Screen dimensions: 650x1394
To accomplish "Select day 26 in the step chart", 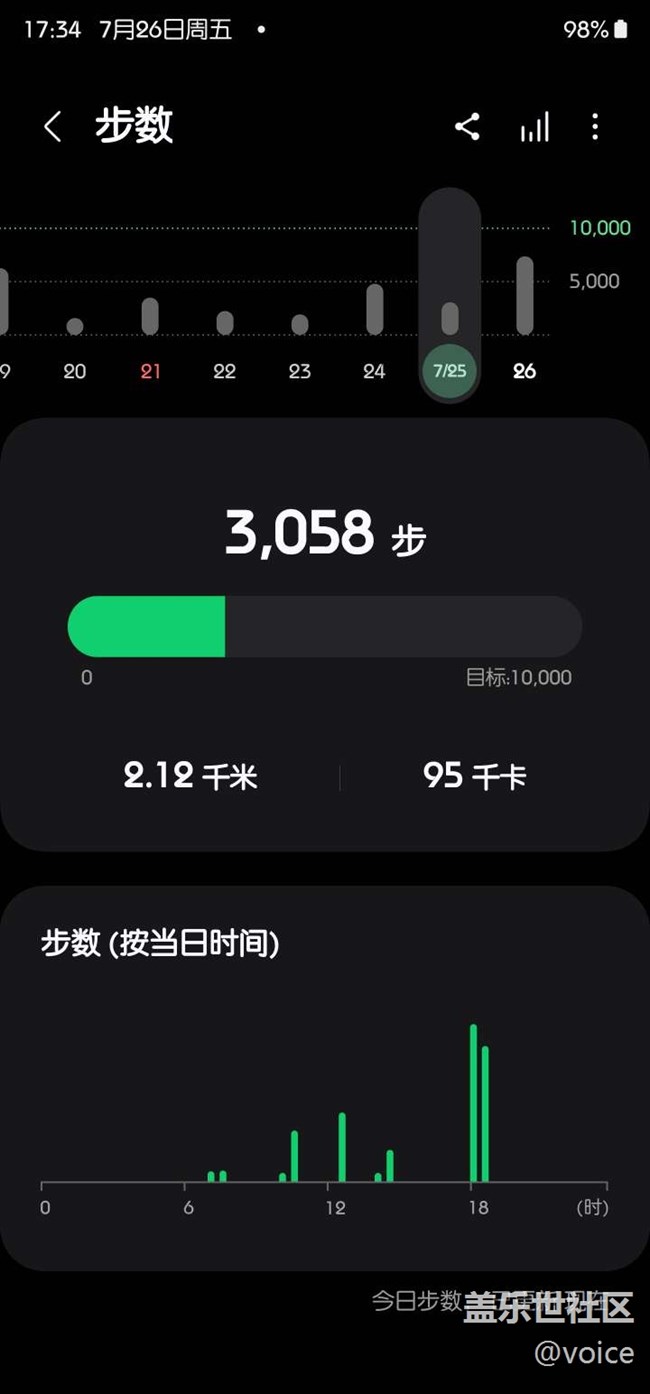I will [x=524, y=371].
